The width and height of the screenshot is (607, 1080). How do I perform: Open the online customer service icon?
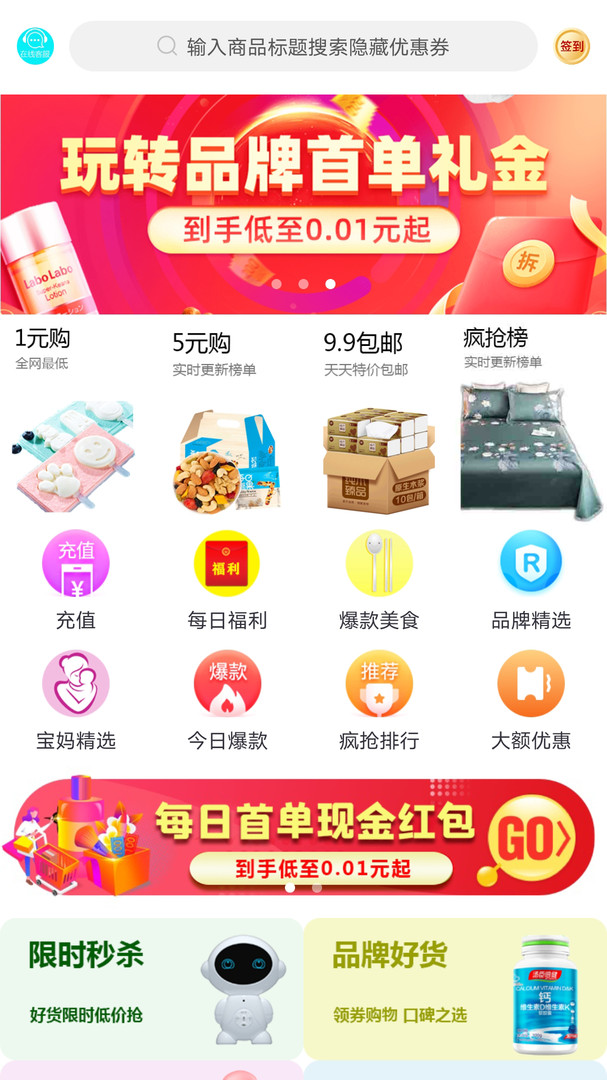coord(35,46)
